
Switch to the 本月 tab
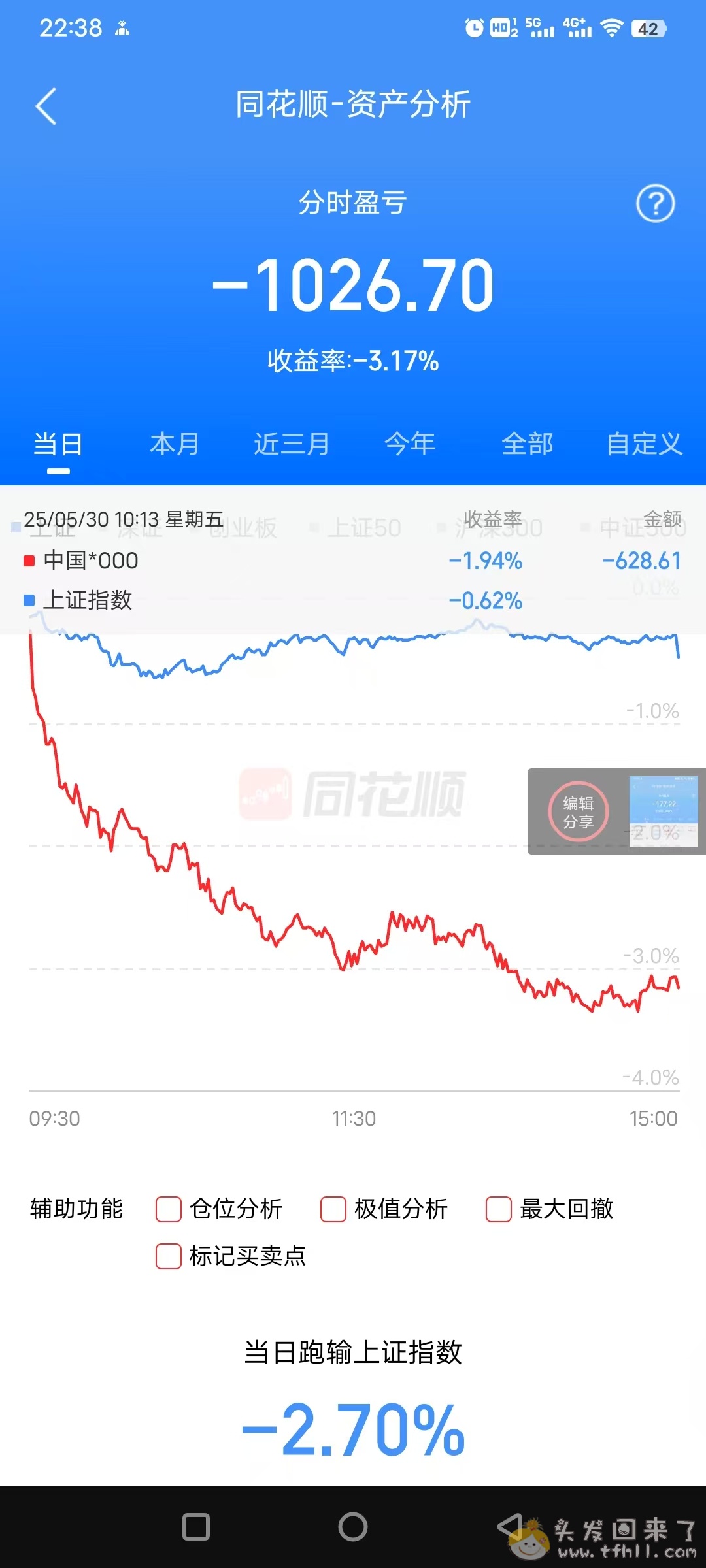pos(175,444)
